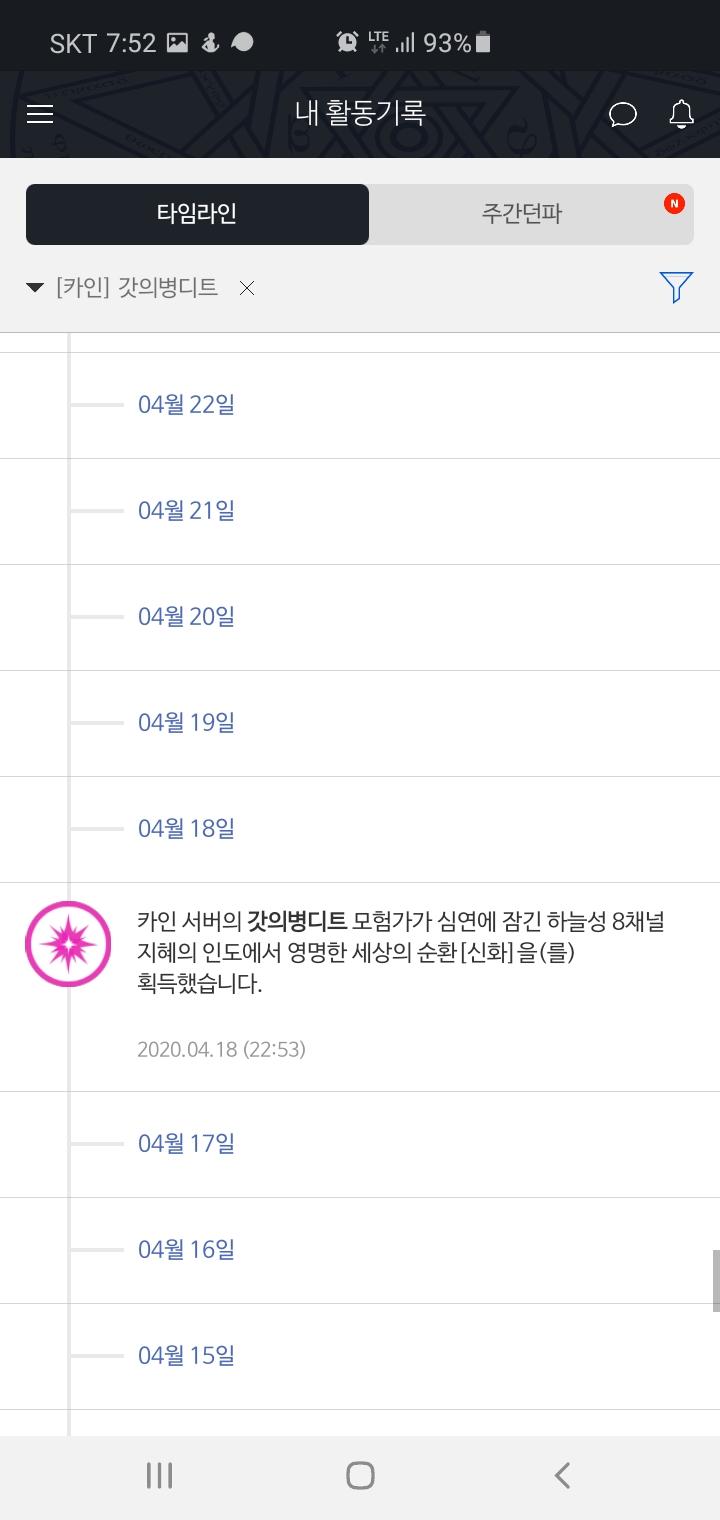Open the notifications bell
Screen dimensions: 720x1520
tap(682, 114)
